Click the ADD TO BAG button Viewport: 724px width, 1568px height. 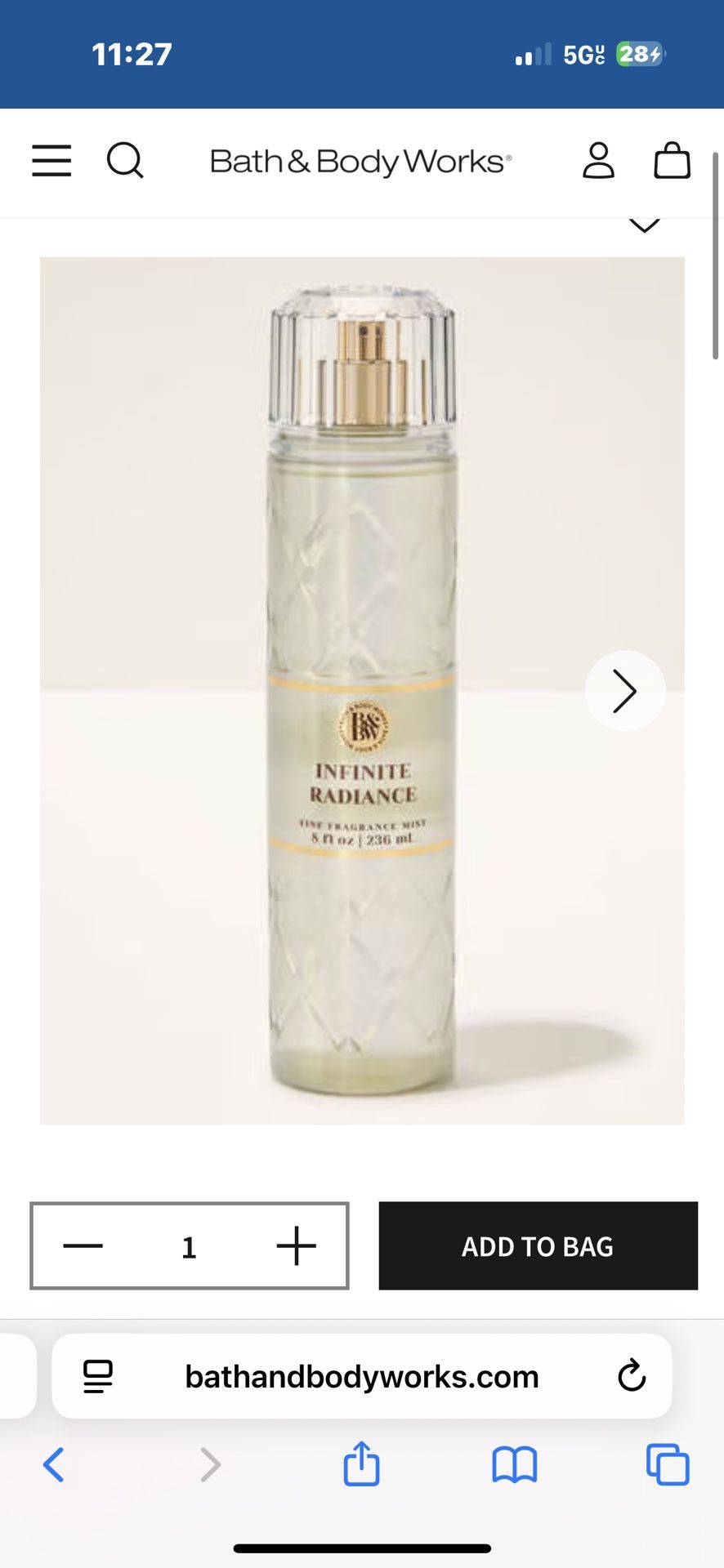pyautogui.click(x=537, y=1246)
